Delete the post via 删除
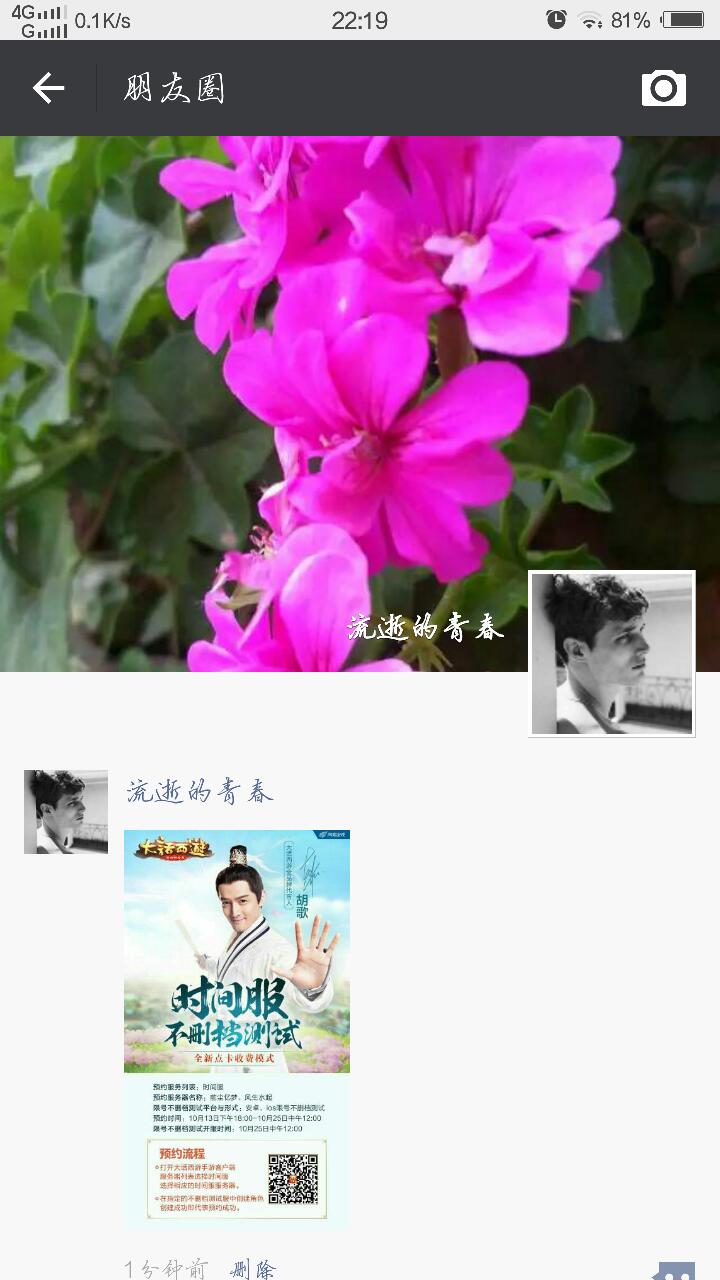The height and width of the screenshot is (1280, 720). (x=252, y=1269)
